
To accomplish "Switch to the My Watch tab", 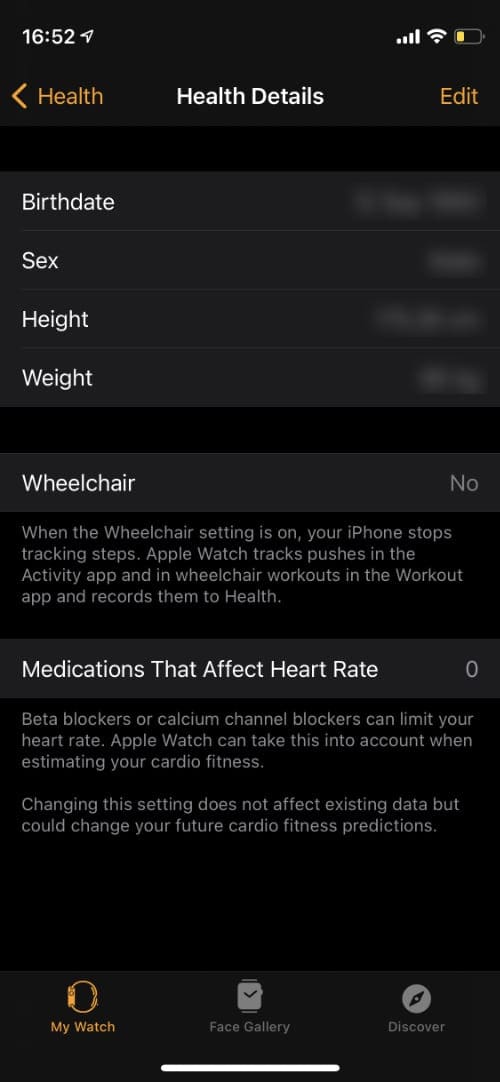I will point(83,1007).
